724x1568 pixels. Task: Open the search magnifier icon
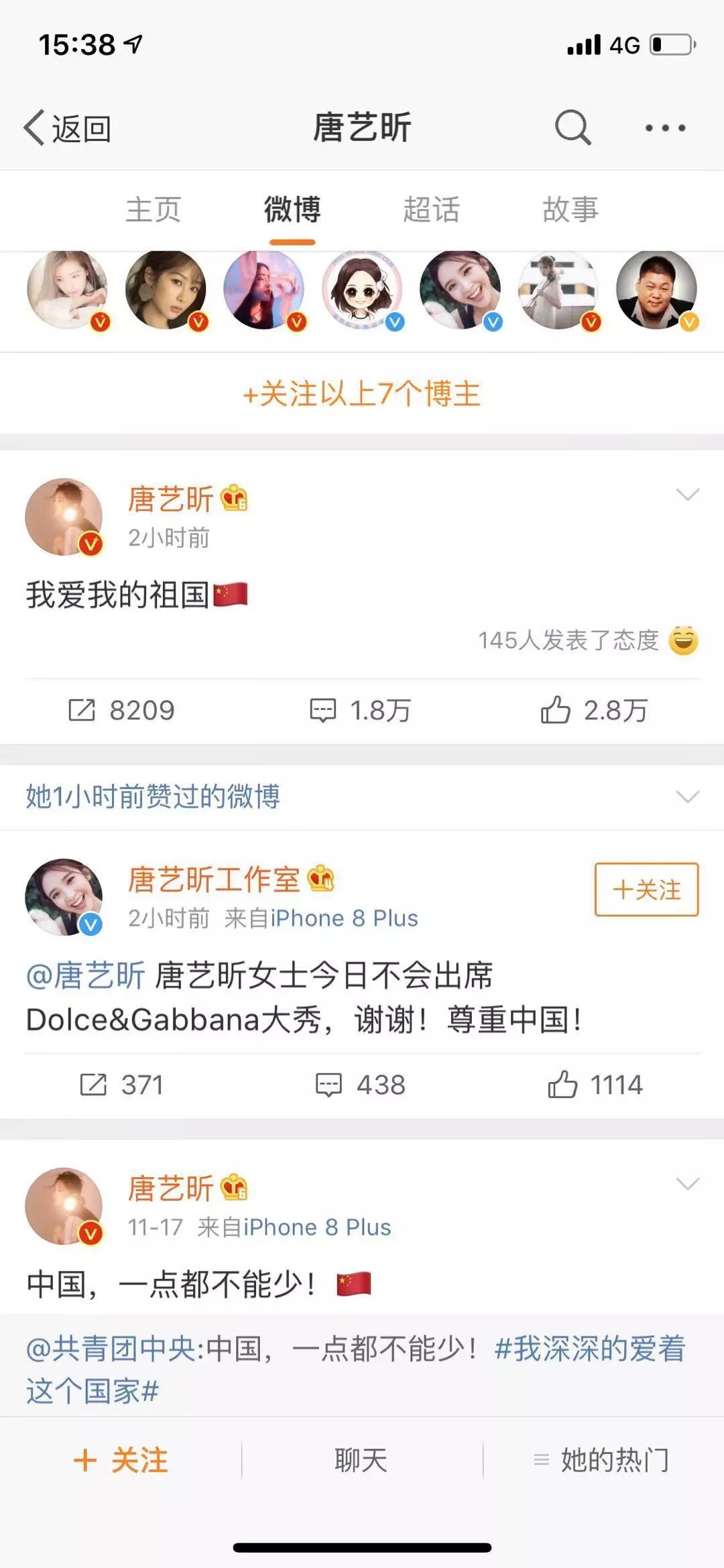point(572,127)
